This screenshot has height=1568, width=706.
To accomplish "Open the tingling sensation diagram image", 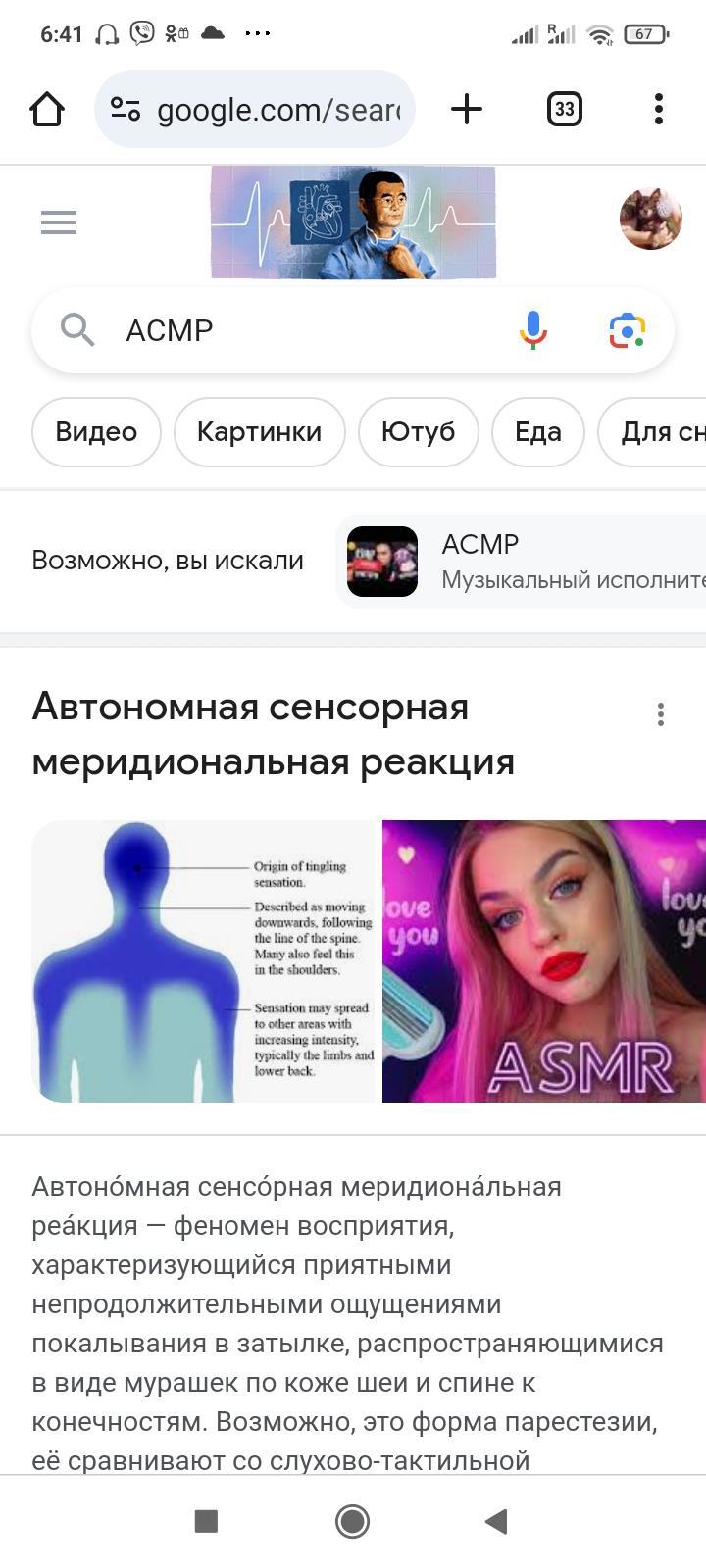I will point(204,961).
